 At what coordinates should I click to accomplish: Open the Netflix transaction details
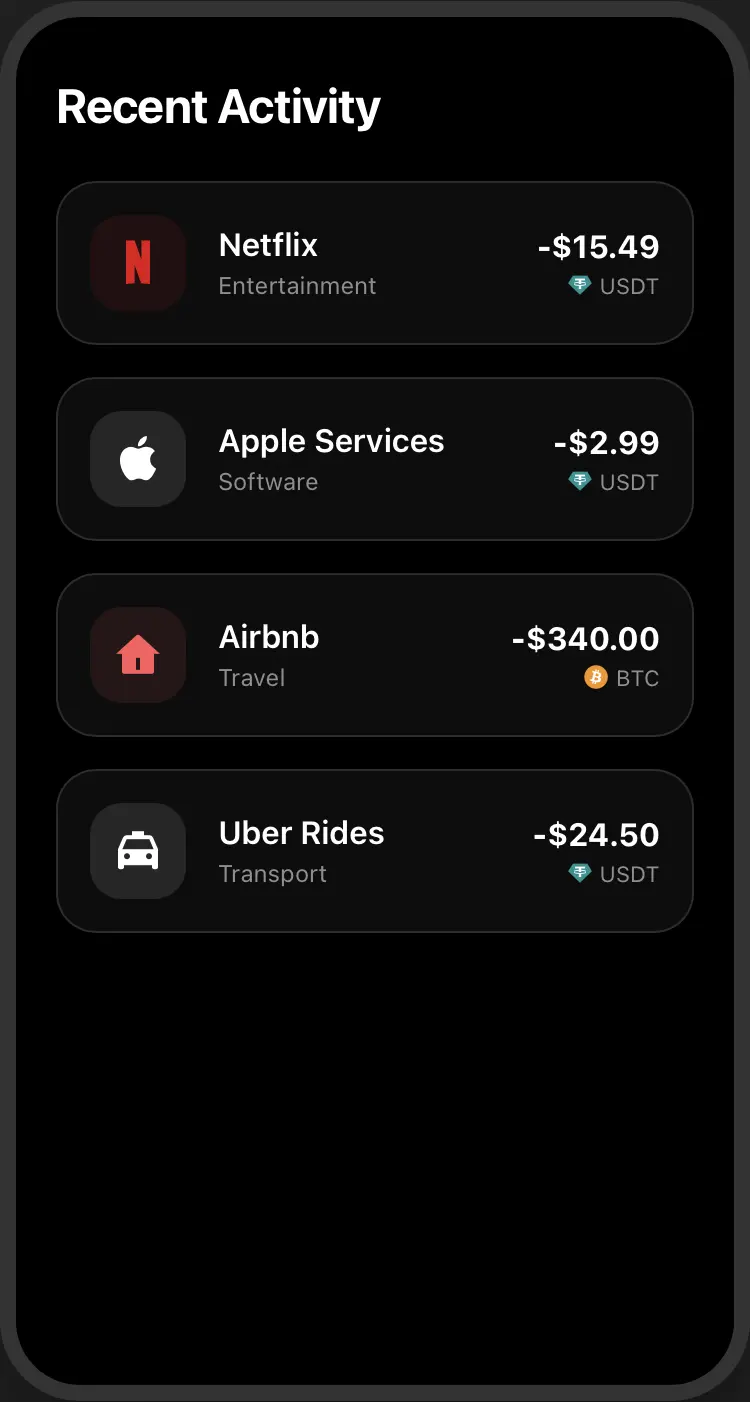pyautogui.click(x=375, y=262)
